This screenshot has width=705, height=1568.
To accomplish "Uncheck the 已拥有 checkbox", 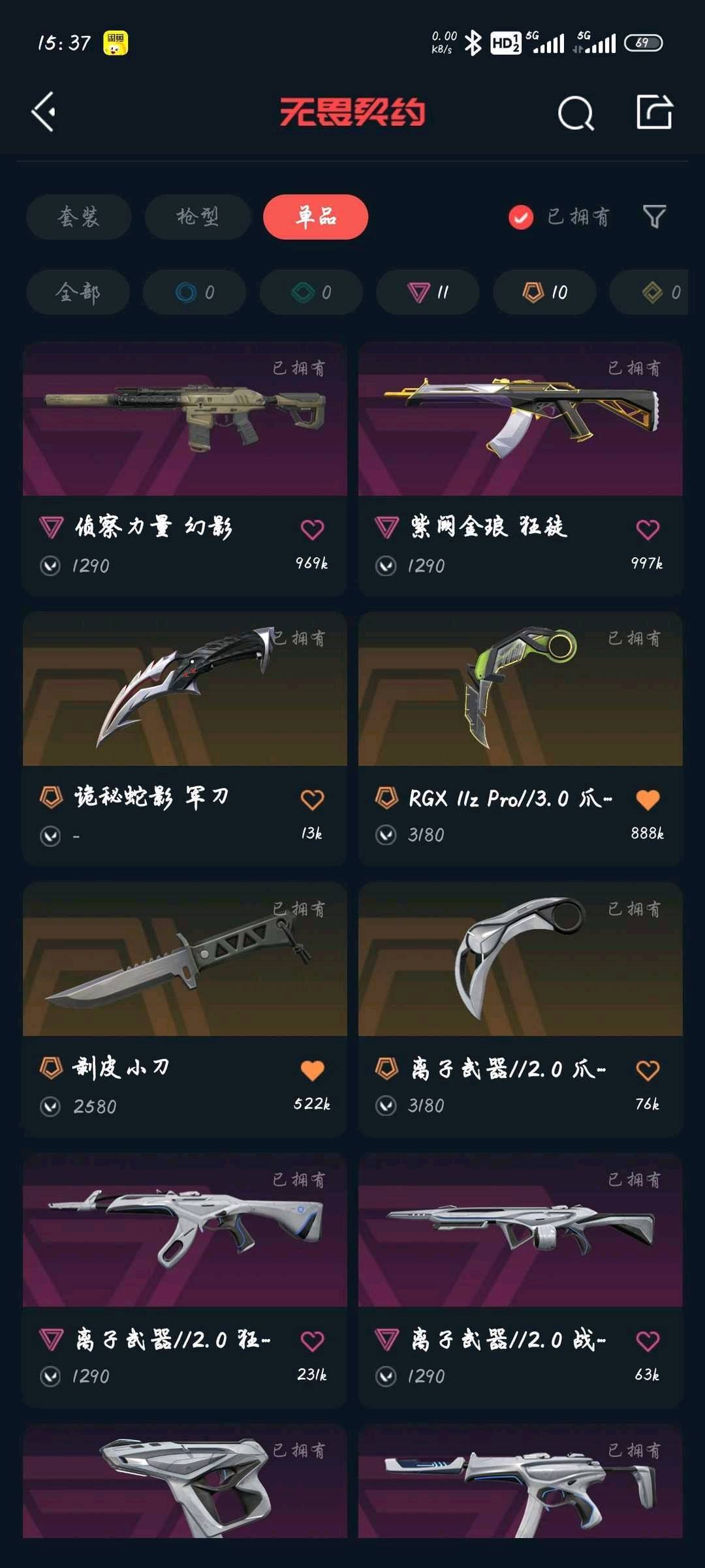I will (521, 217).
